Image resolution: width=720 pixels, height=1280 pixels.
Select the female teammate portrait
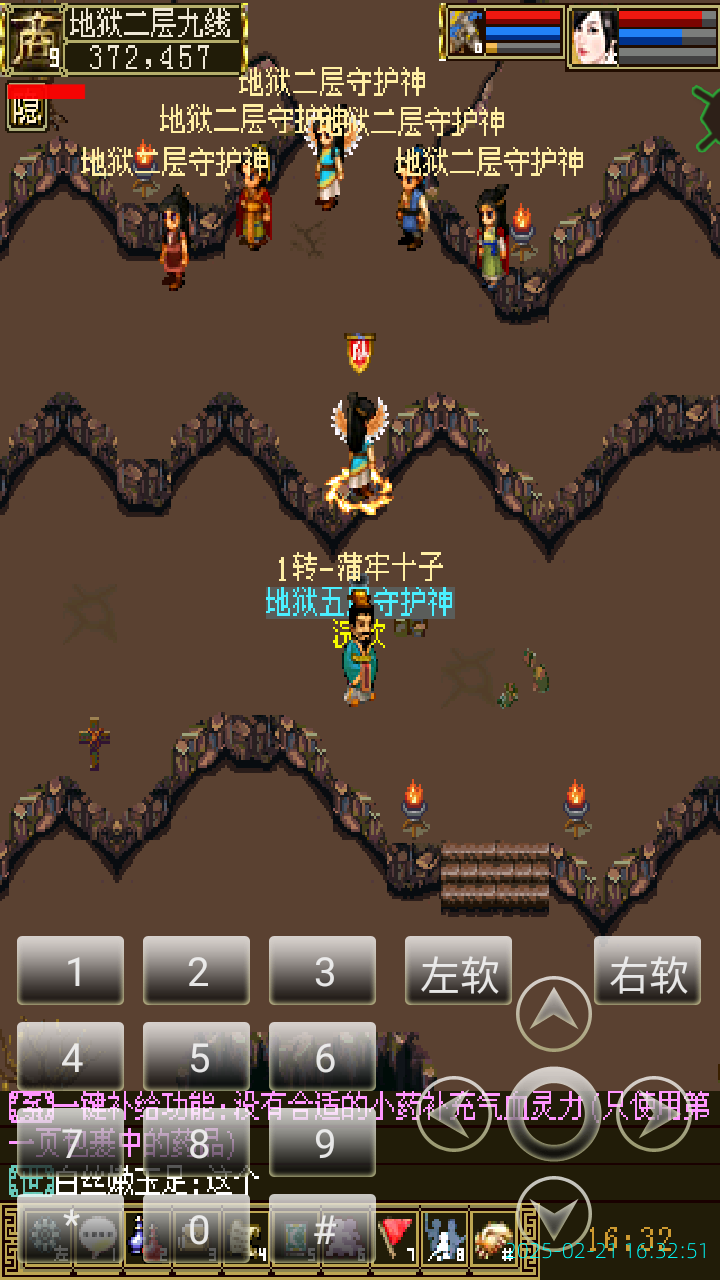pyautogui.click(x=594, y=38)
